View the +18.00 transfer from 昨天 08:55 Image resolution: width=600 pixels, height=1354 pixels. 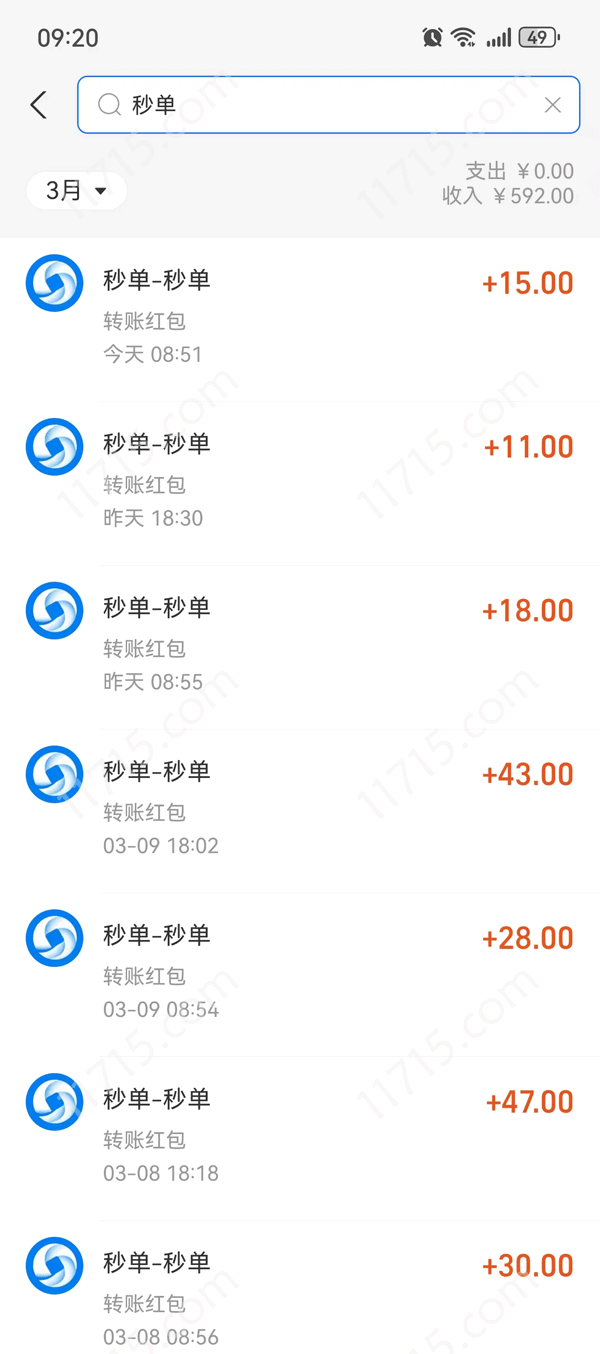300,644
